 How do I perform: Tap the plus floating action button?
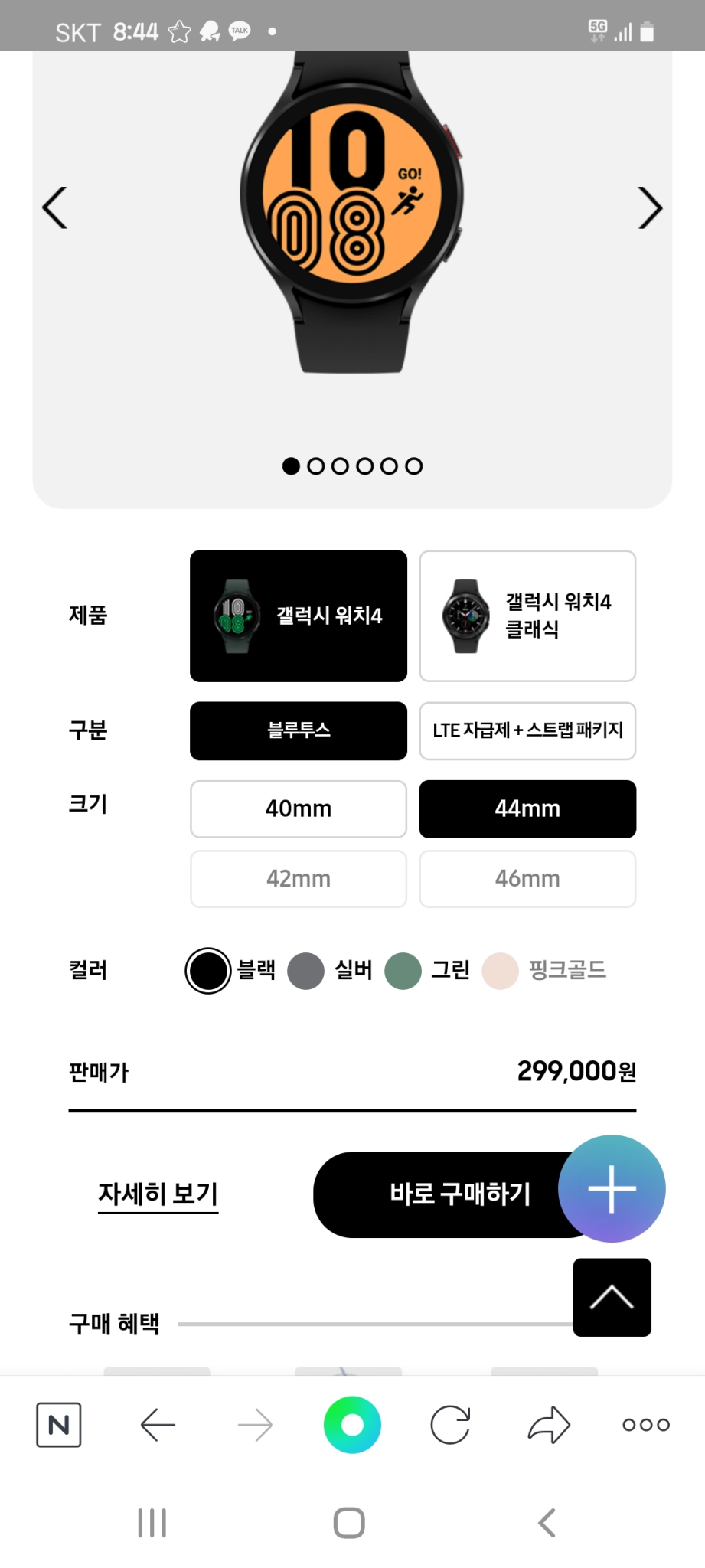click(x=612, y=1189)
